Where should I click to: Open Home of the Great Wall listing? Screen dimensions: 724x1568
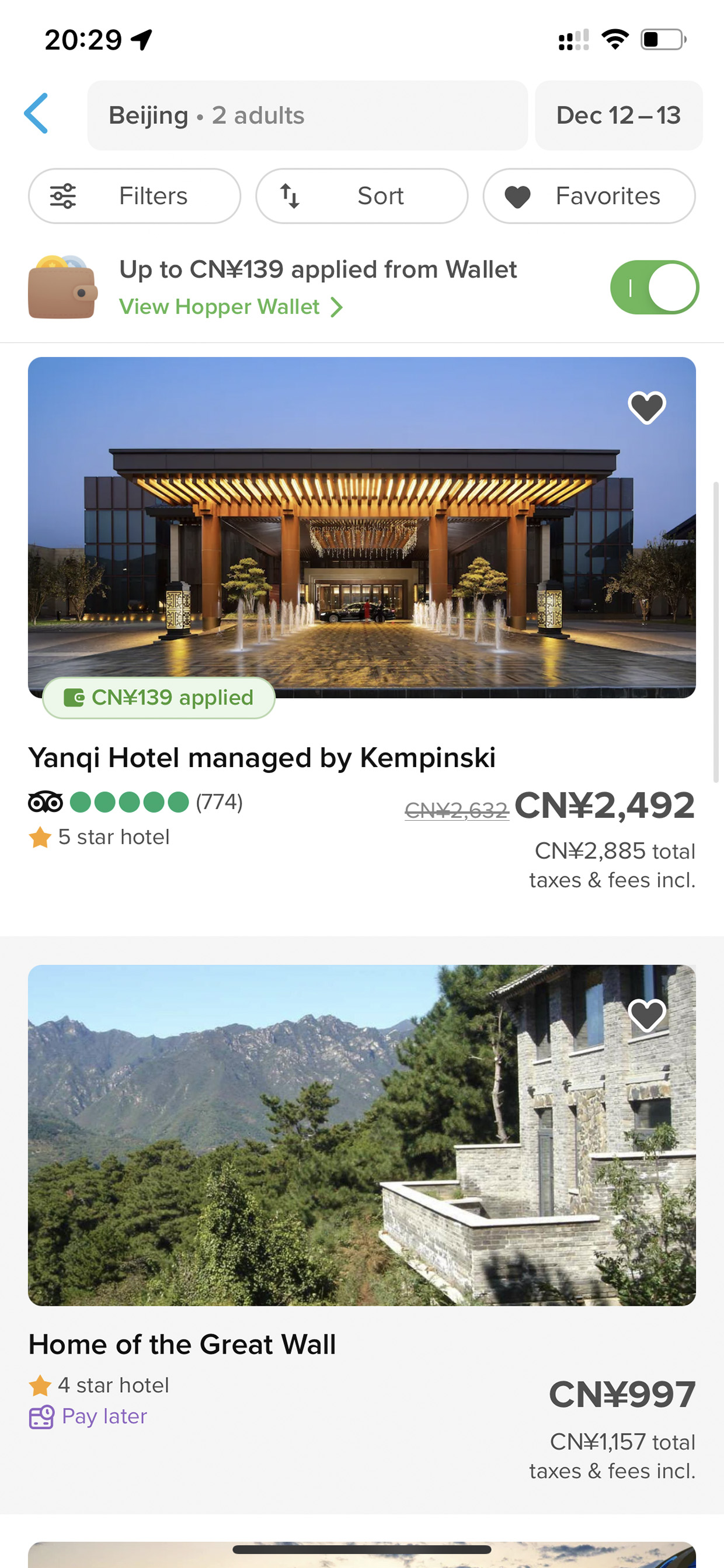pos(182,1344)
